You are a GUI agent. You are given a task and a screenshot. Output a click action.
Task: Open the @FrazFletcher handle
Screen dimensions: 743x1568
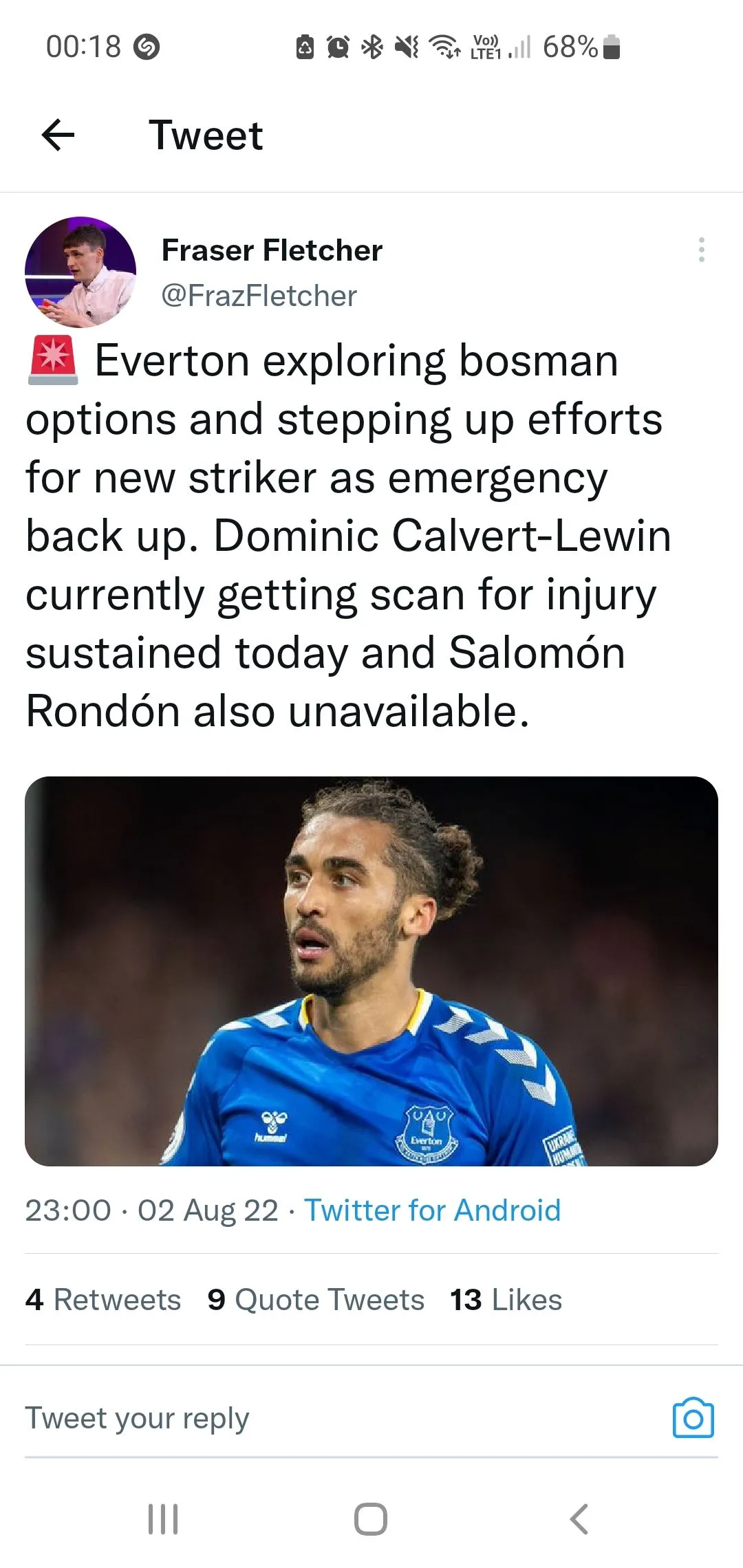(259, 296)
